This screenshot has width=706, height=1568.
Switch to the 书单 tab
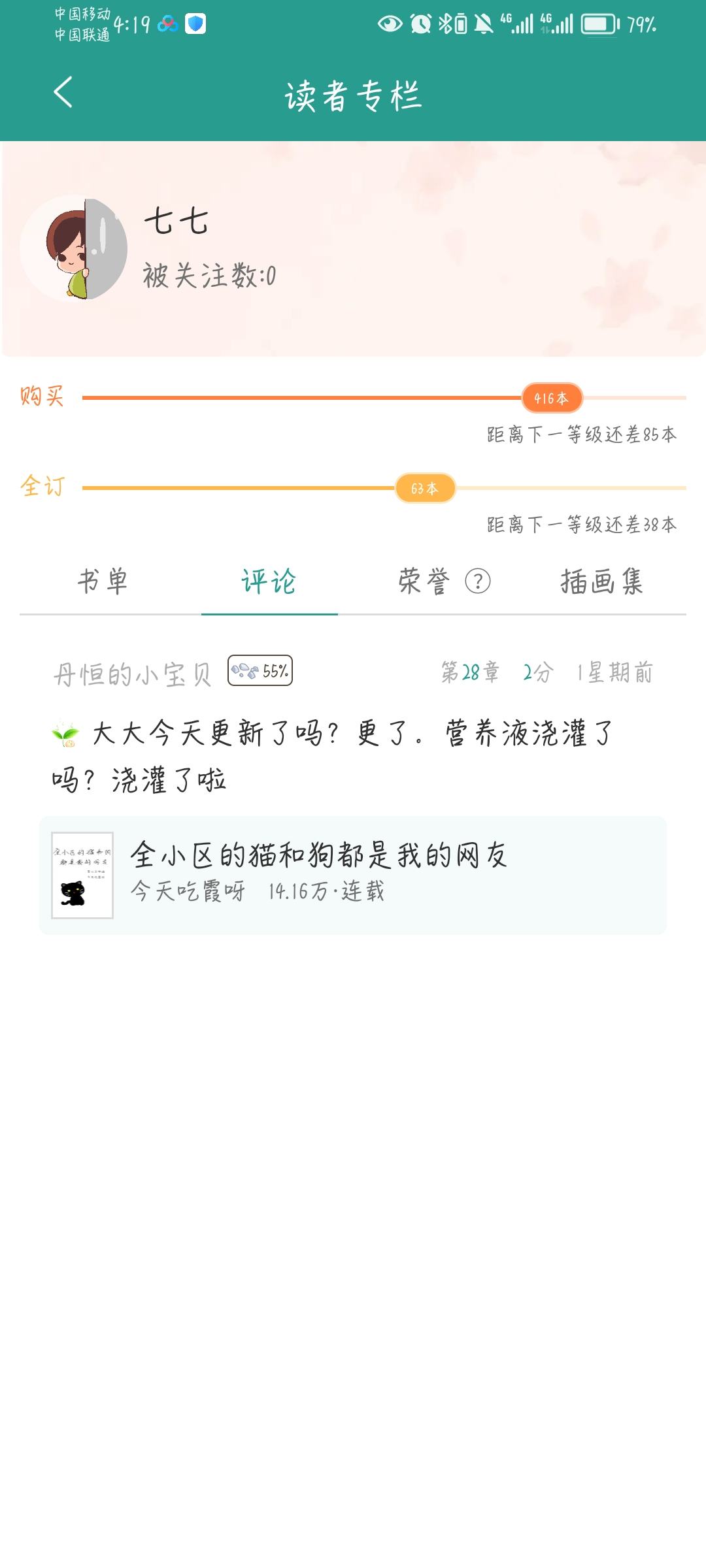coord(103,581)
